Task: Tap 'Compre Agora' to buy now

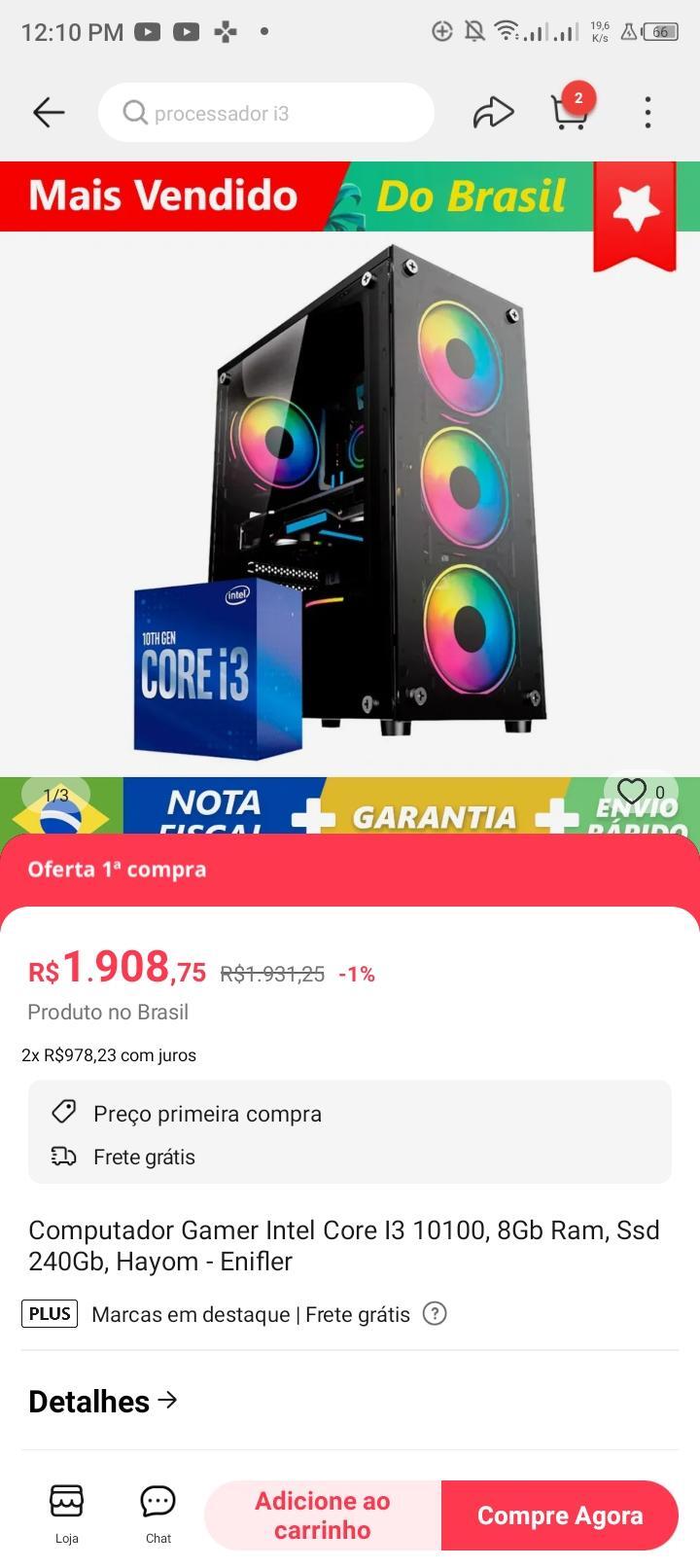Action: coord(560,1515)
